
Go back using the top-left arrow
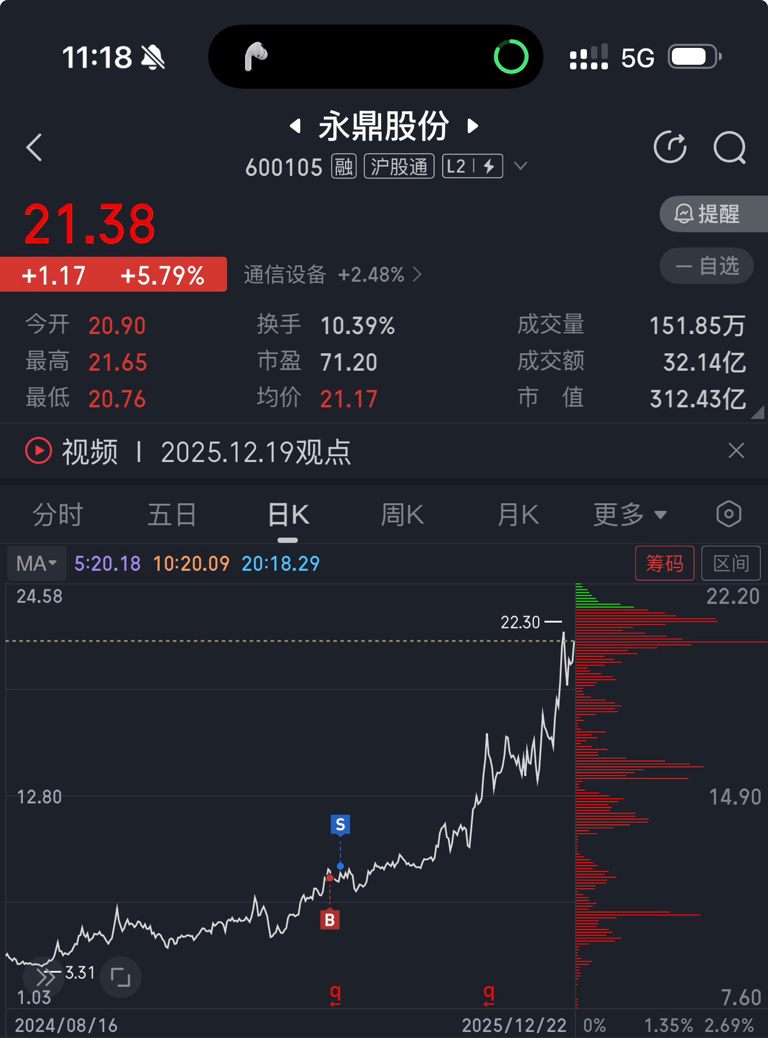[x=34, y=148]
